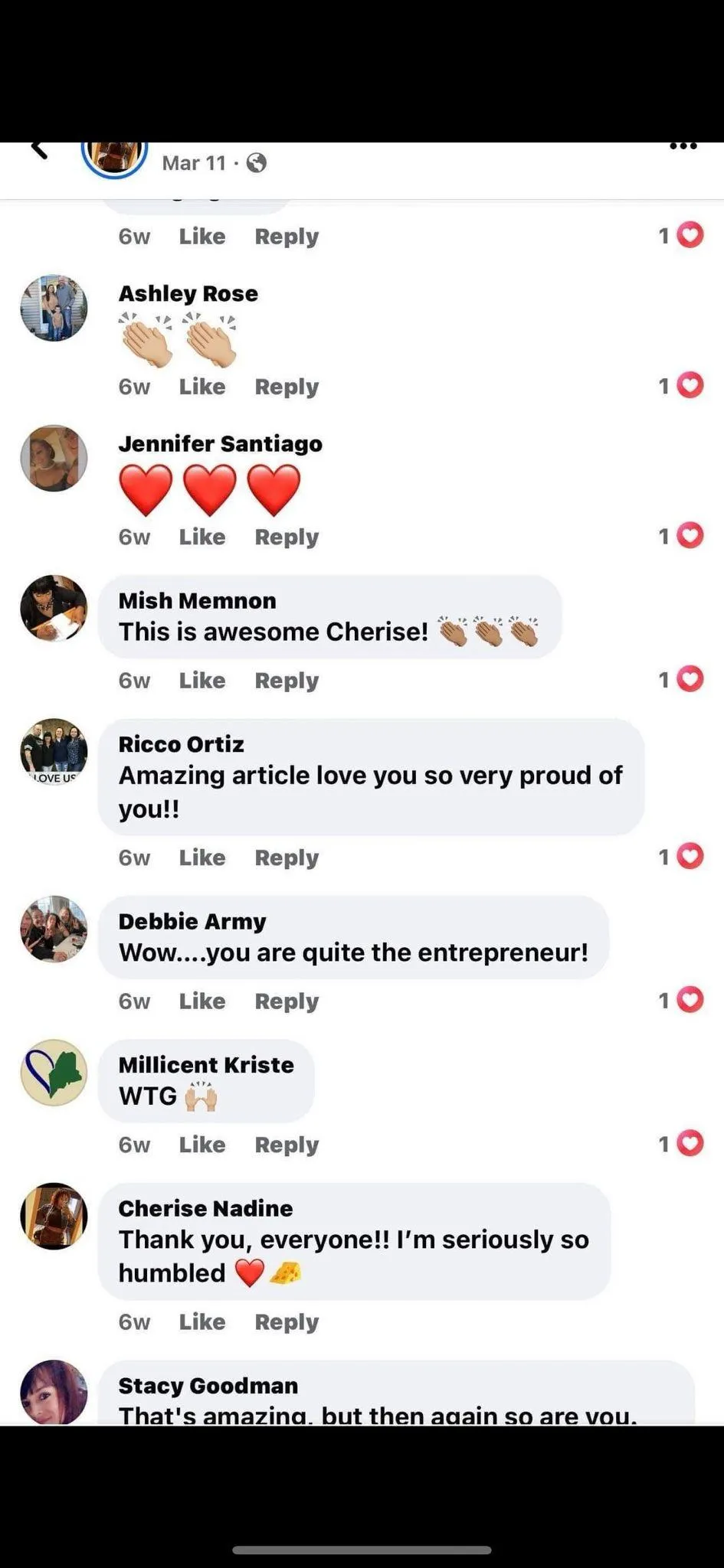Like Debbie Army's comment

point(202,1001)
